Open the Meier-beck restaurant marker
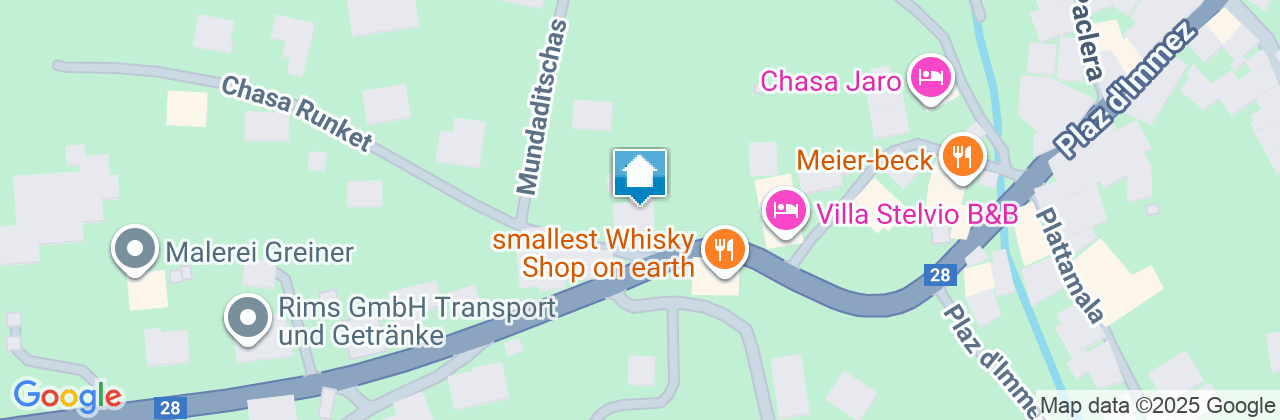 (x=961, y=156)
